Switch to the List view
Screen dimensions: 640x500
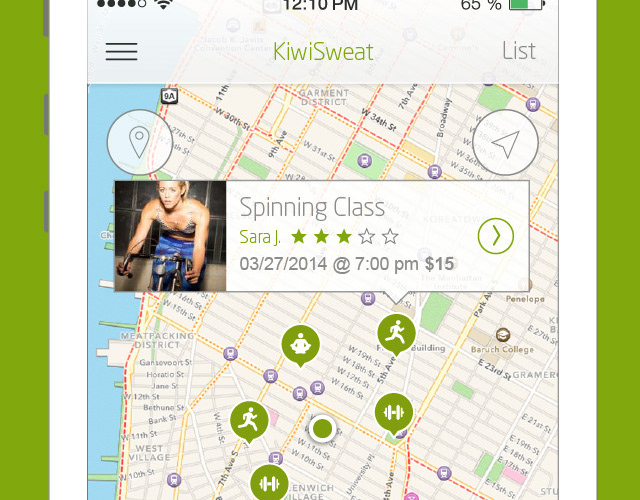[518, 50]
